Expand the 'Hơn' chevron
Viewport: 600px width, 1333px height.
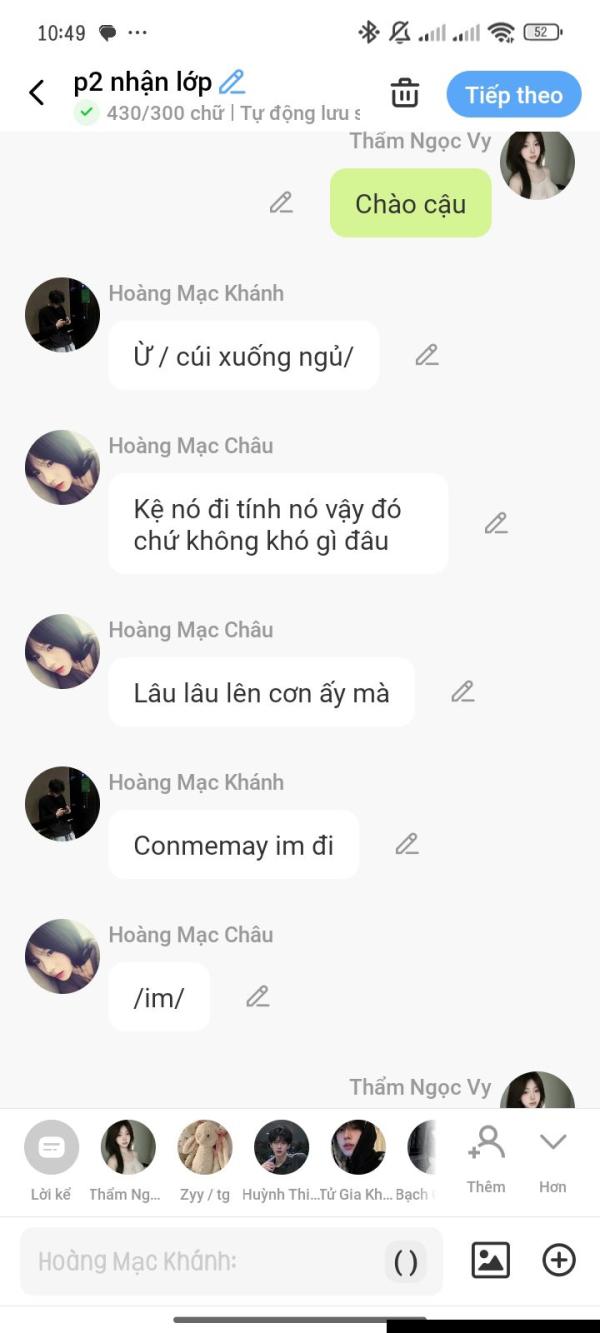tap(552, 1155)
